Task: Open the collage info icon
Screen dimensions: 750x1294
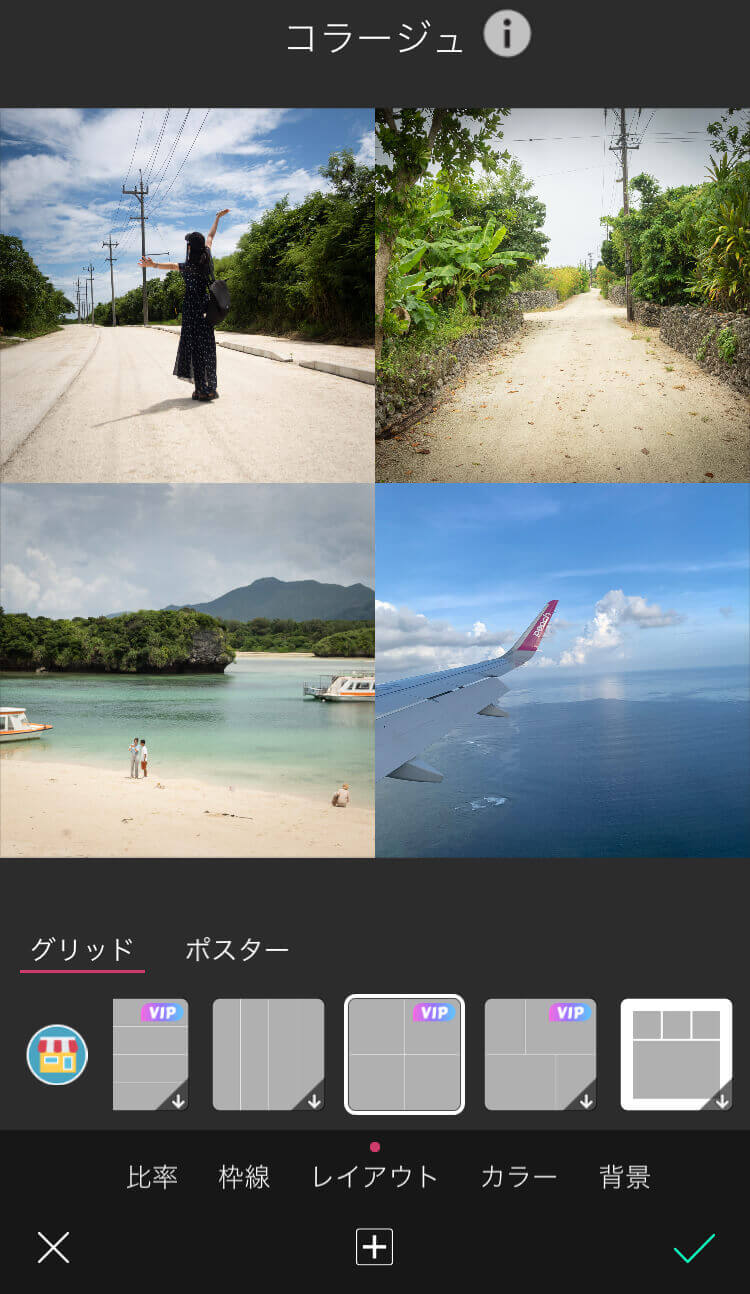Action: pyautogui.click(x=507, y=36)
